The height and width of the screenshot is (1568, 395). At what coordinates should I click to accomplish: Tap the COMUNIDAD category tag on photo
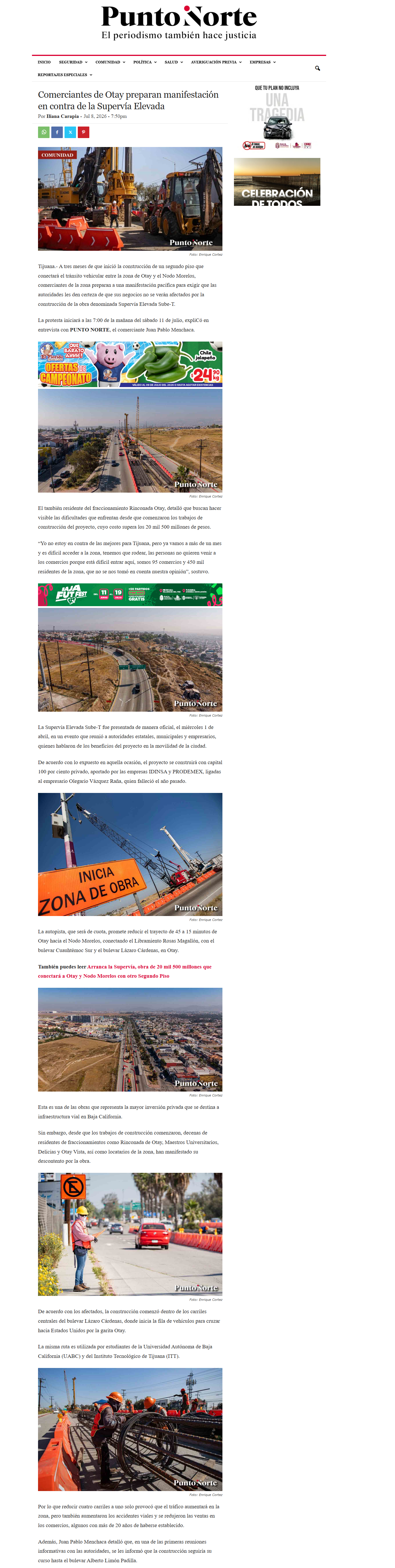click(57, 155)
